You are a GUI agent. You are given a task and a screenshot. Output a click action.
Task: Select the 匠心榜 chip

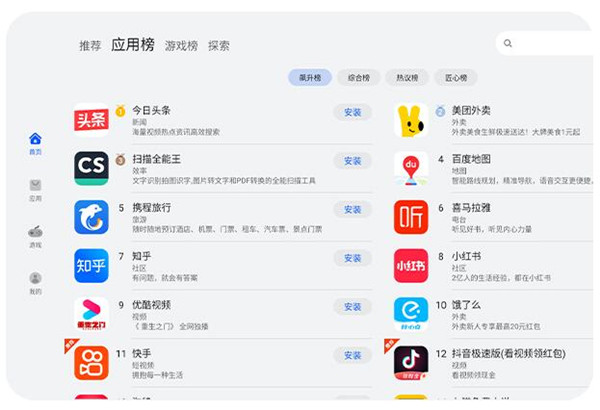coord(456,78)
